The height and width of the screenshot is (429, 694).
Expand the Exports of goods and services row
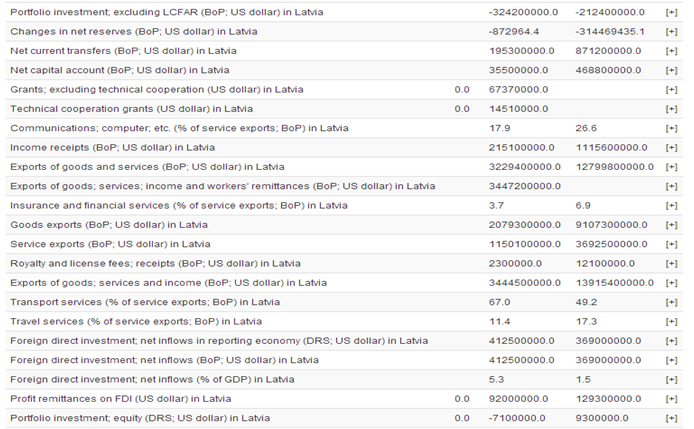pyautogui.click(x=671, y=166)
